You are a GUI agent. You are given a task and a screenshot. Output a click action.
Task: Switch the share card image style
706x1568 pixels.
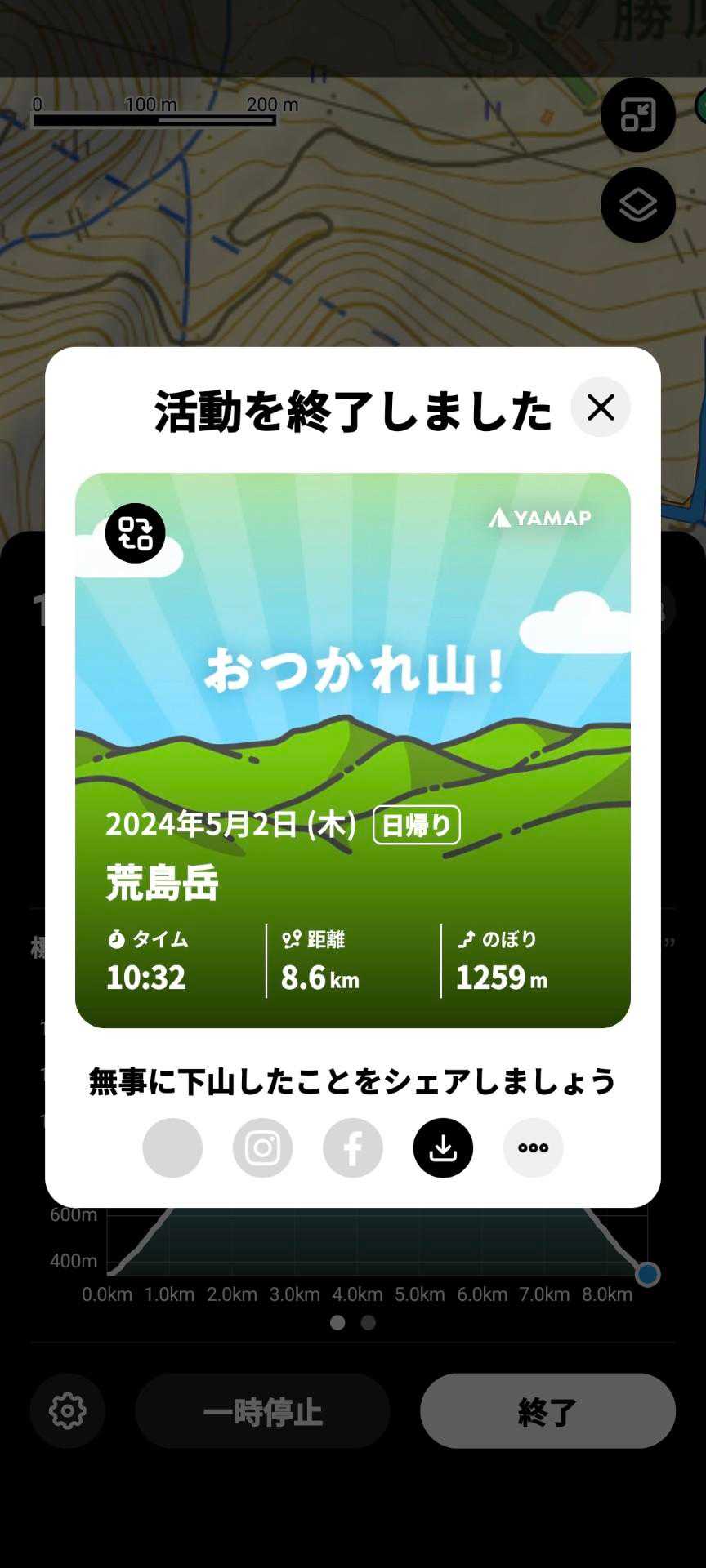(x=136, y=533)
